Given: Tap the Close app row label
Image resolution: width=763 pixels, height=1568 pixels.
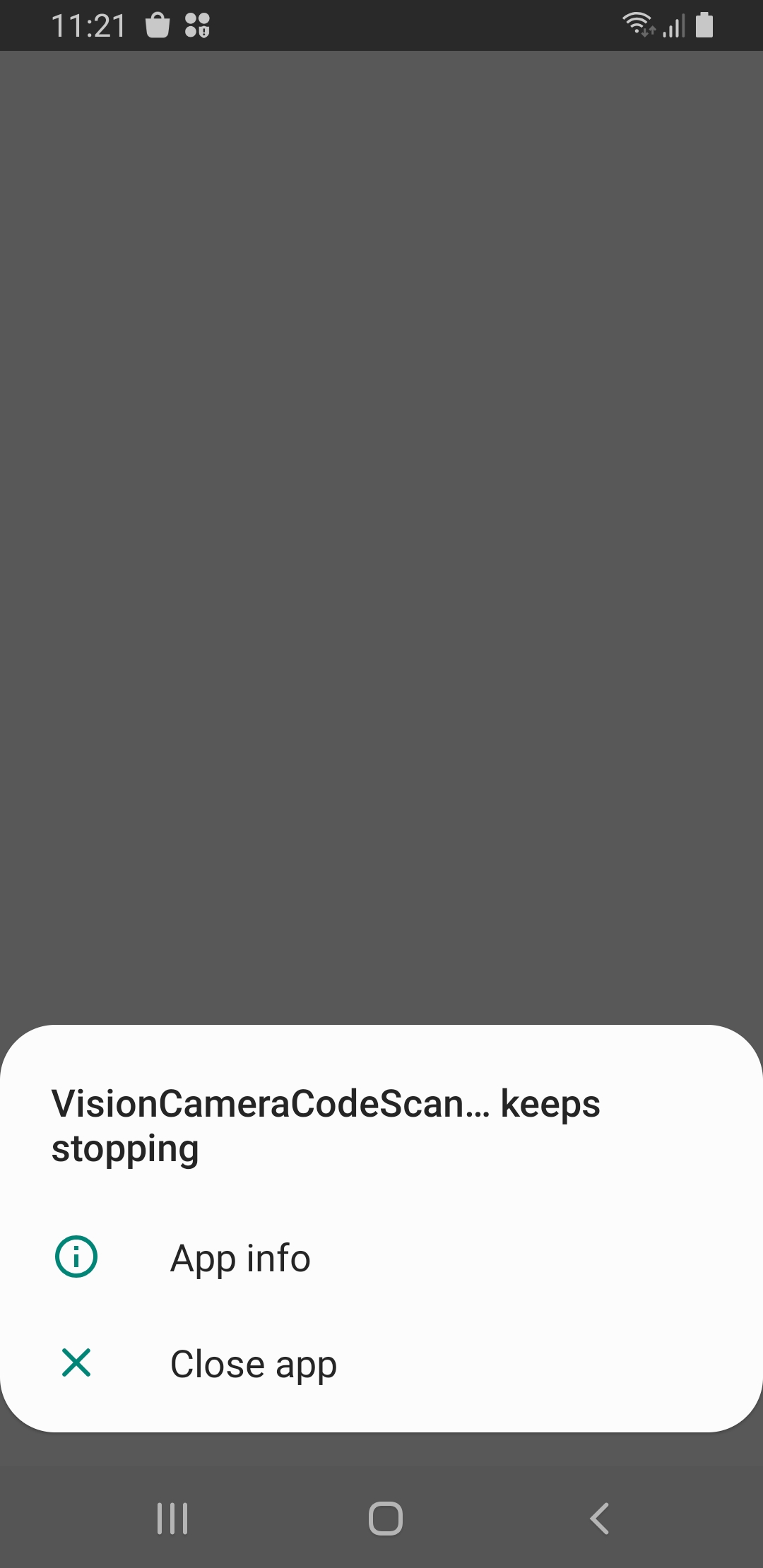Looking at the screenshot, I should (253, 1363).
